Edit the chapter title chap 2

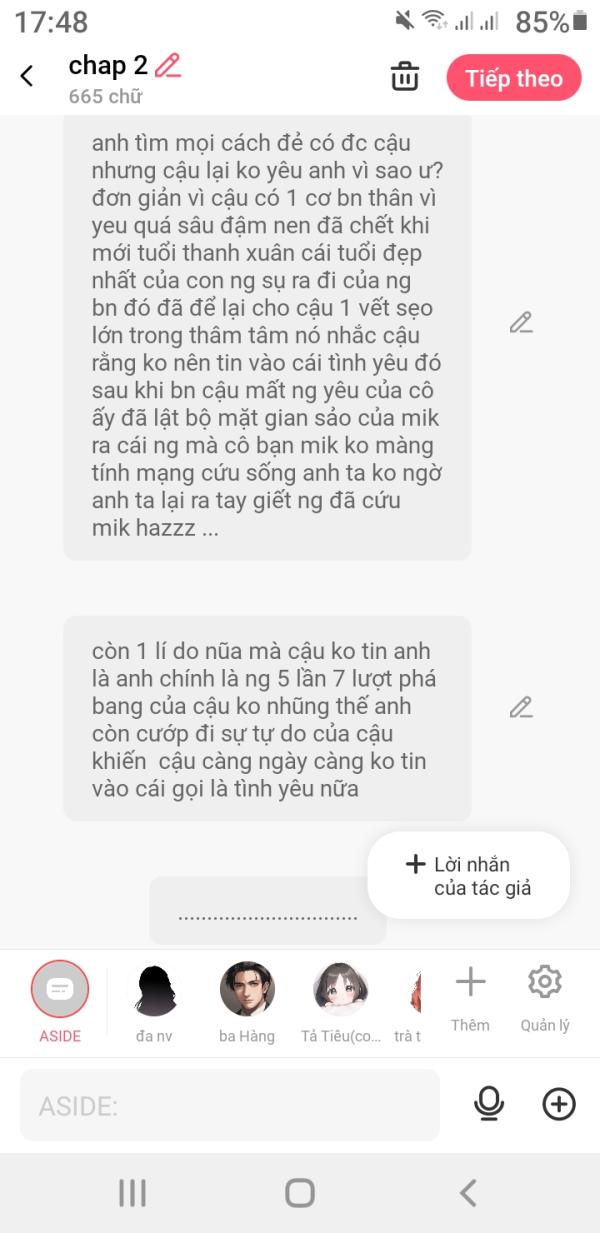(x=167, y=66)
